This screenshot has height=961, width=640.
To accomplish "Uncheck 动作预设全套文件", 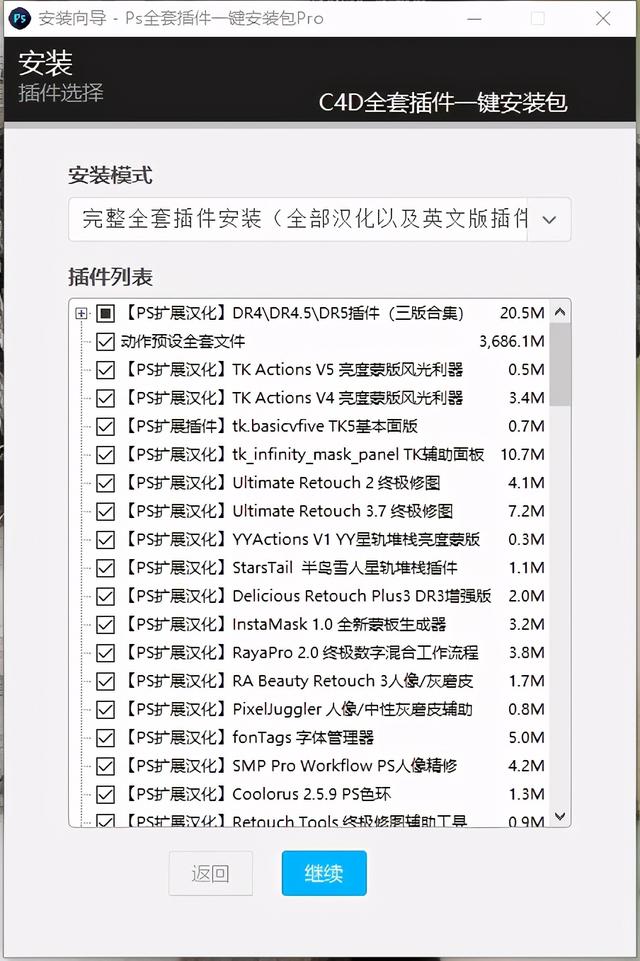I will [x=106, y=341].
